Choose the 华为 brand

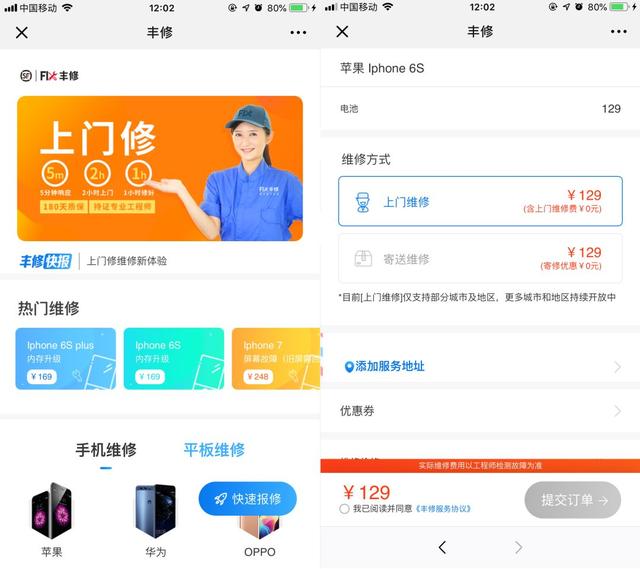pos(155,520)
